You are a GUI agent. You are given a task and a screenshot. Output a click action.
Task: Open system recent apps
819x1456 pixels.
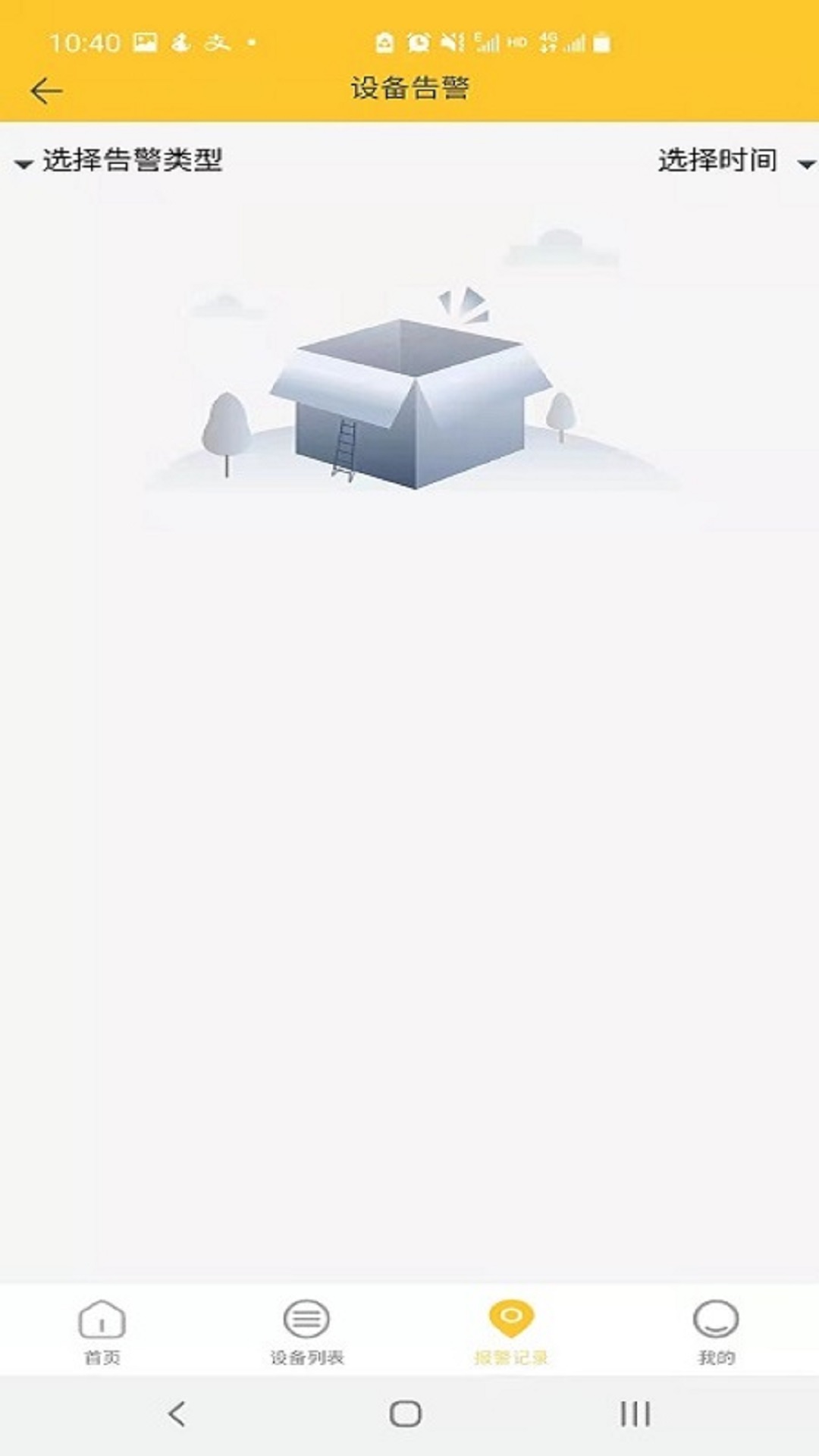pos(635,1414)
